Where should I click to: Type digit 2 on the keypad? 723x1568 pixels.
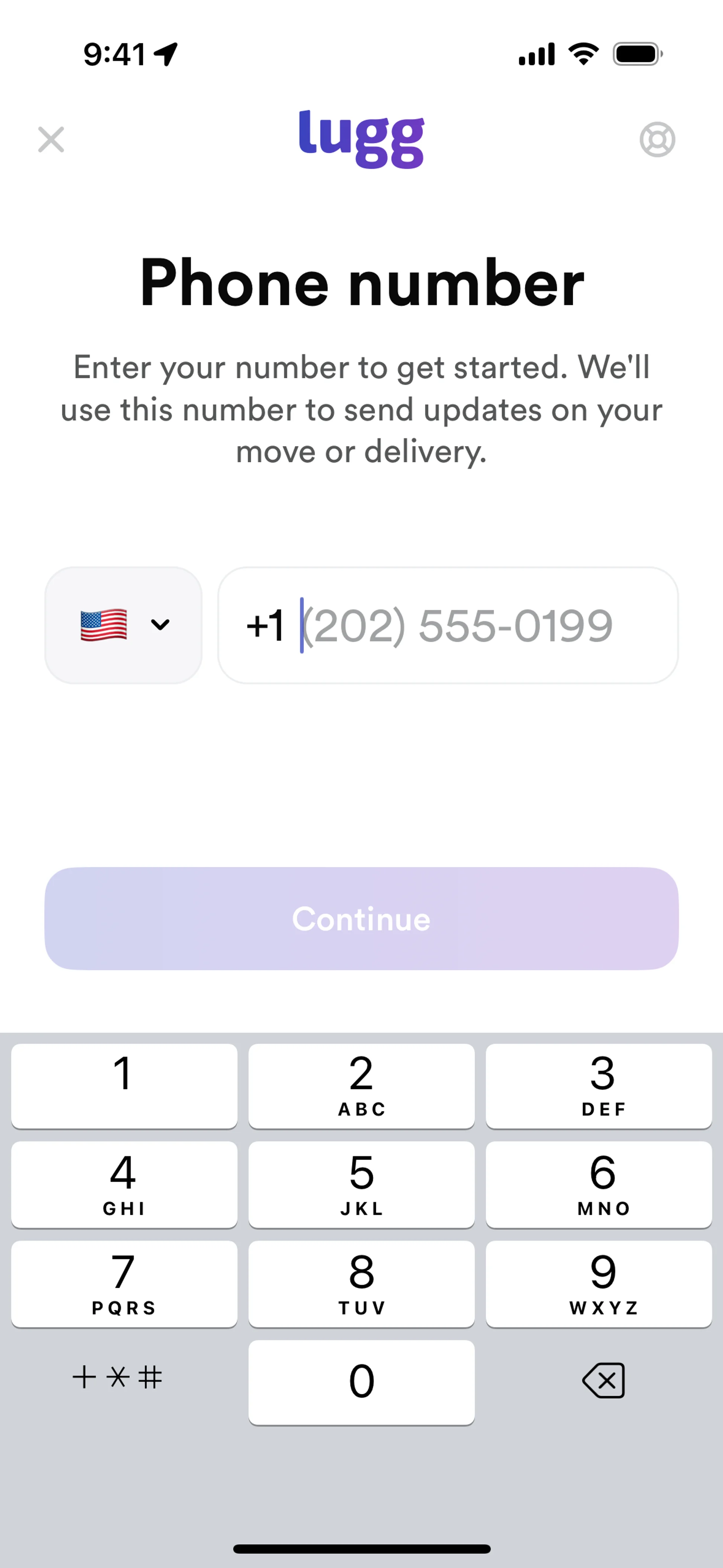click(x=361, y=1086)
